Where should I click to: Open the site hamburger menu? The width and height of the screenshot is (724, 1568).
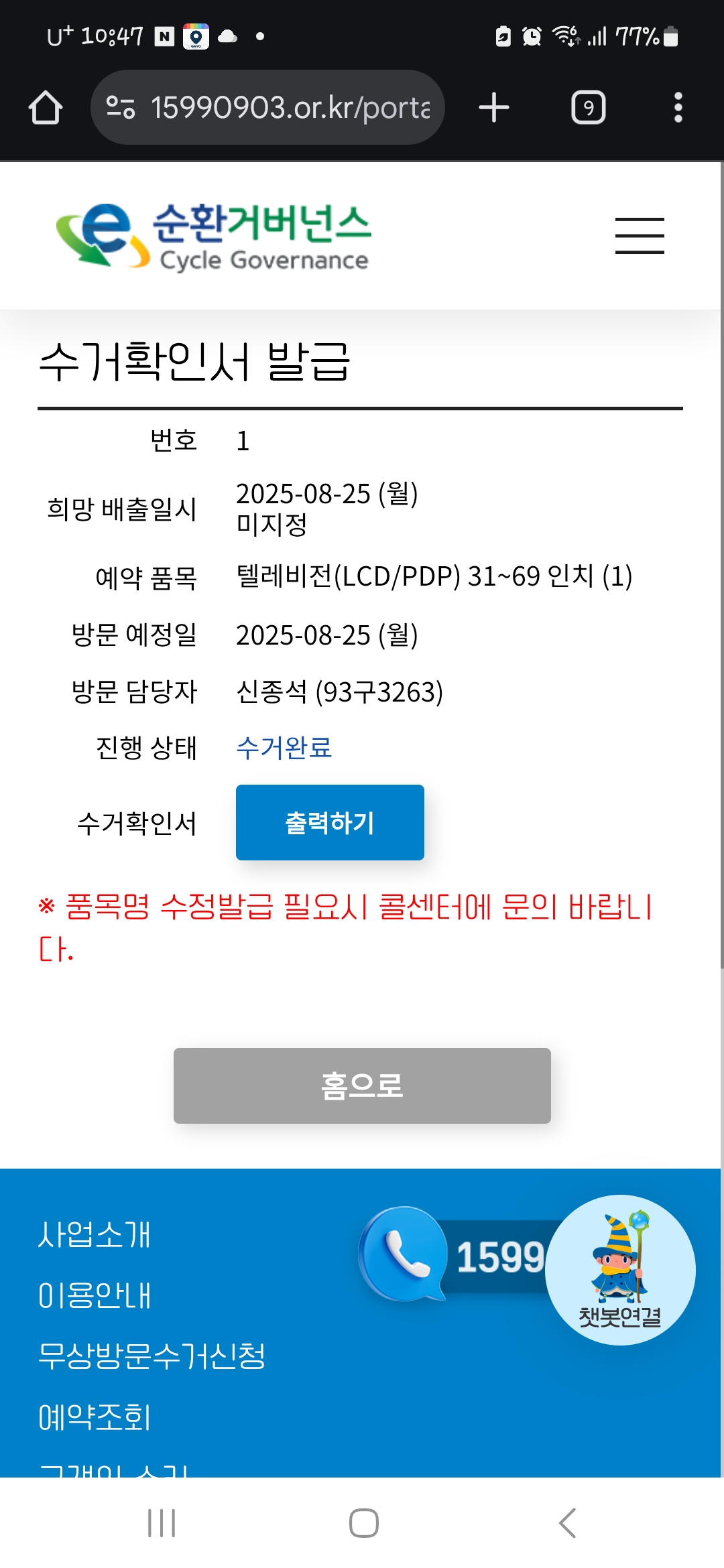(x=640, y=236)
